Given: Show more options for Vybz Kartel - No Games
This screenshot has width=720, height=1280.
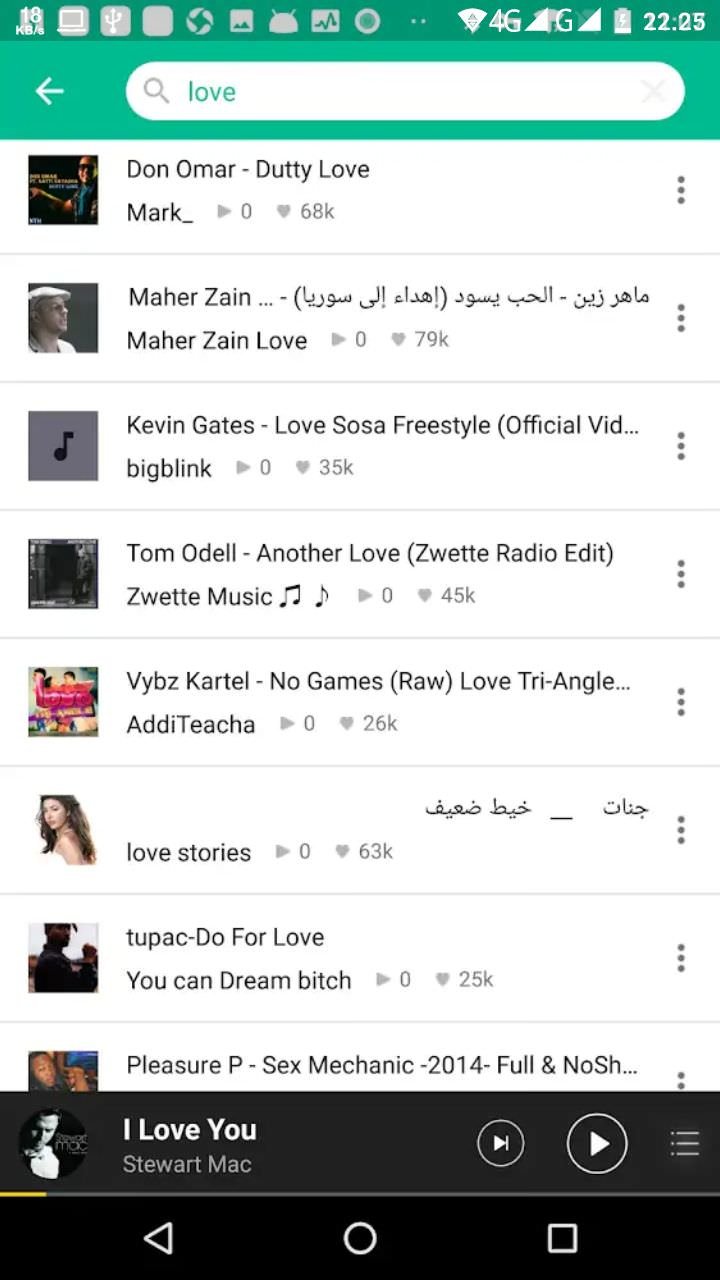Looking at the screenshot, I should 681,702.
